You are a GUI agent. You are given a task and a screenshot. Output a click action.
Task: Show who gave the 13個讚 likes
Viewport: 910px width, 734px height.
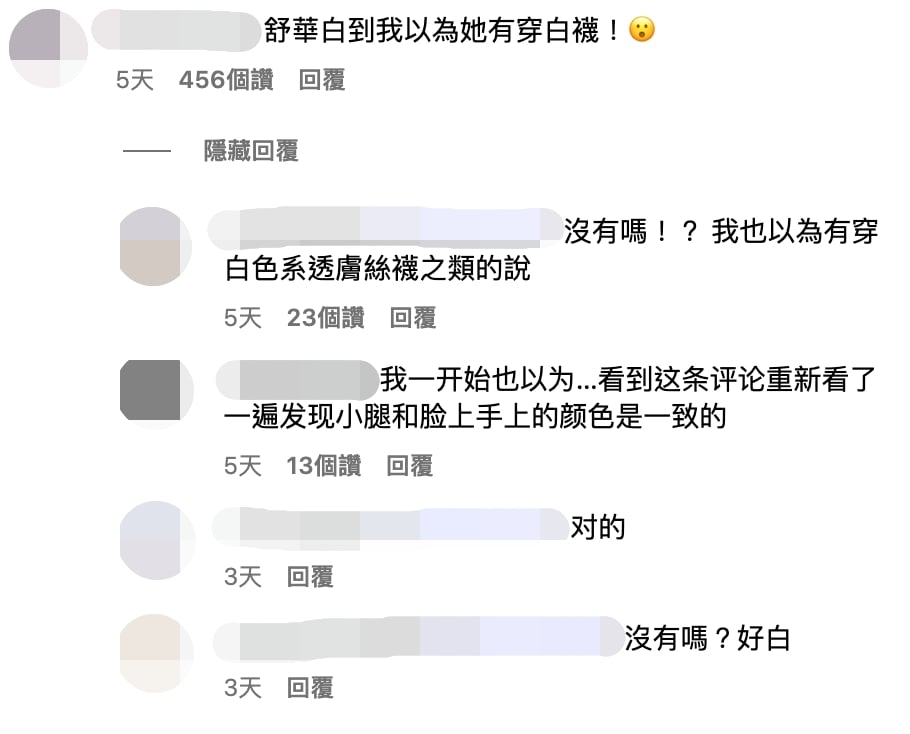pyautogui.click(x=323, y=465)
